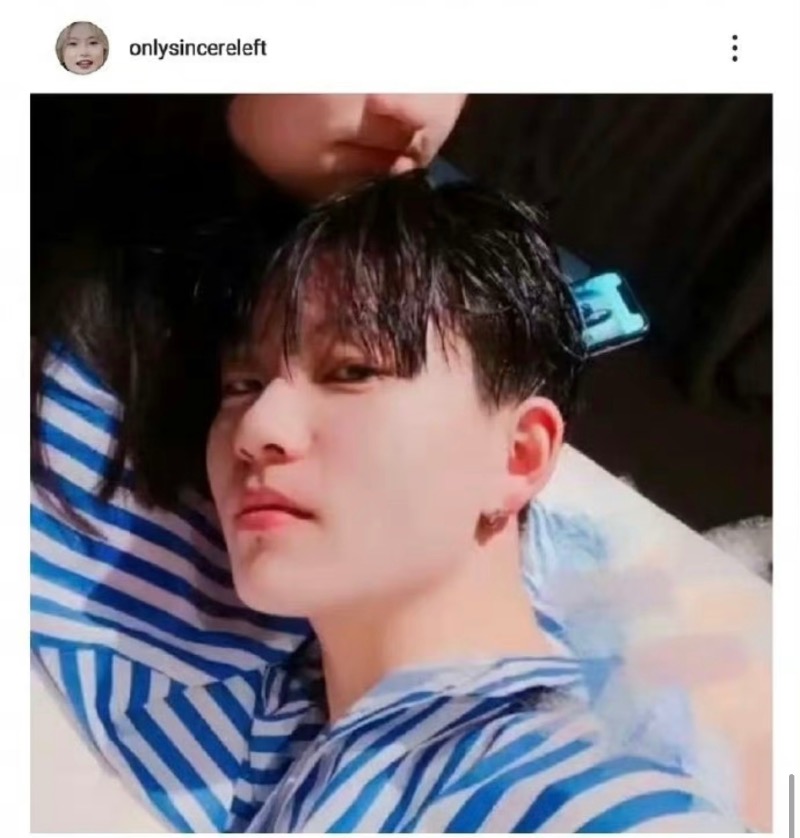This screenshot has width=800, height=838.
Task: Open the onlysincereleft username profile link
Action: [x=198, y=48]
